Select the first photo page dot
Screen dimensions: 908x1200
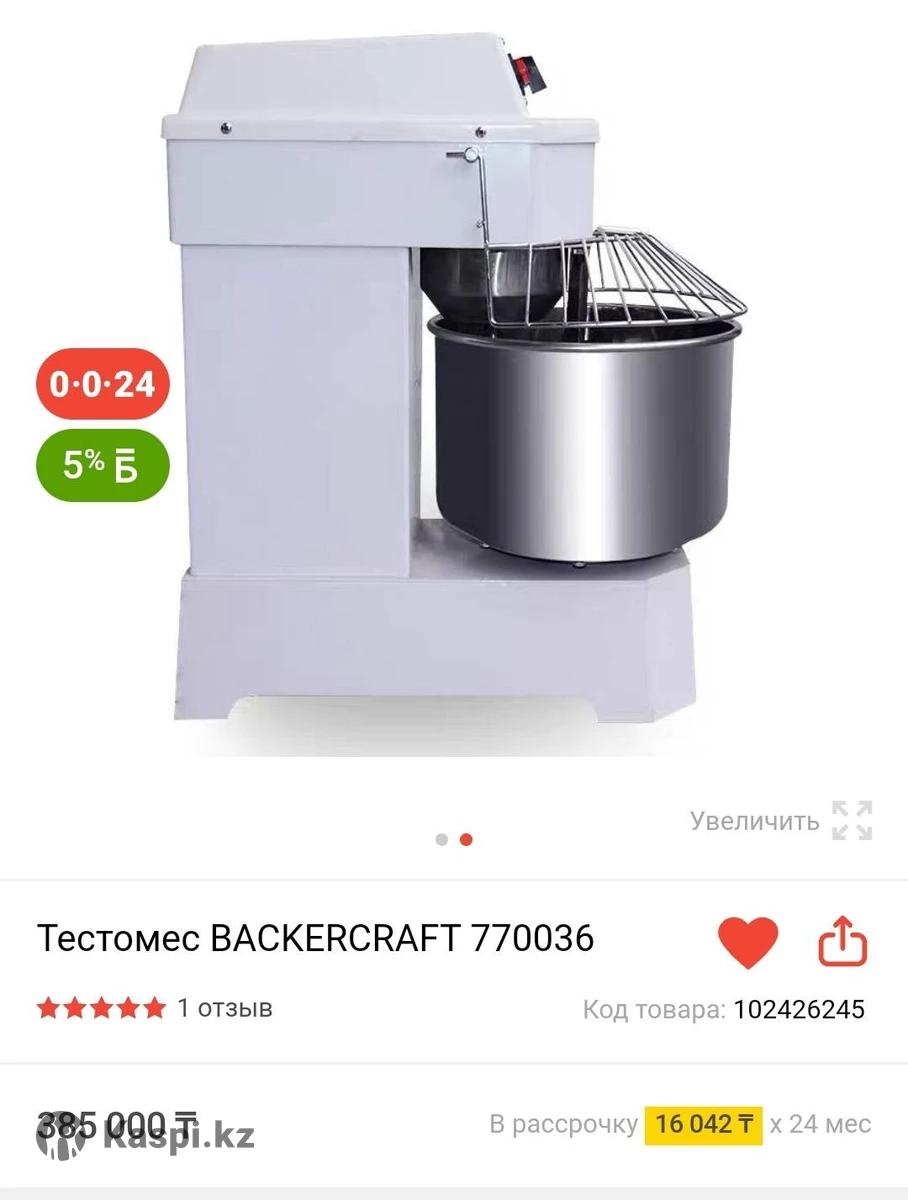click(x=442, y=840)
